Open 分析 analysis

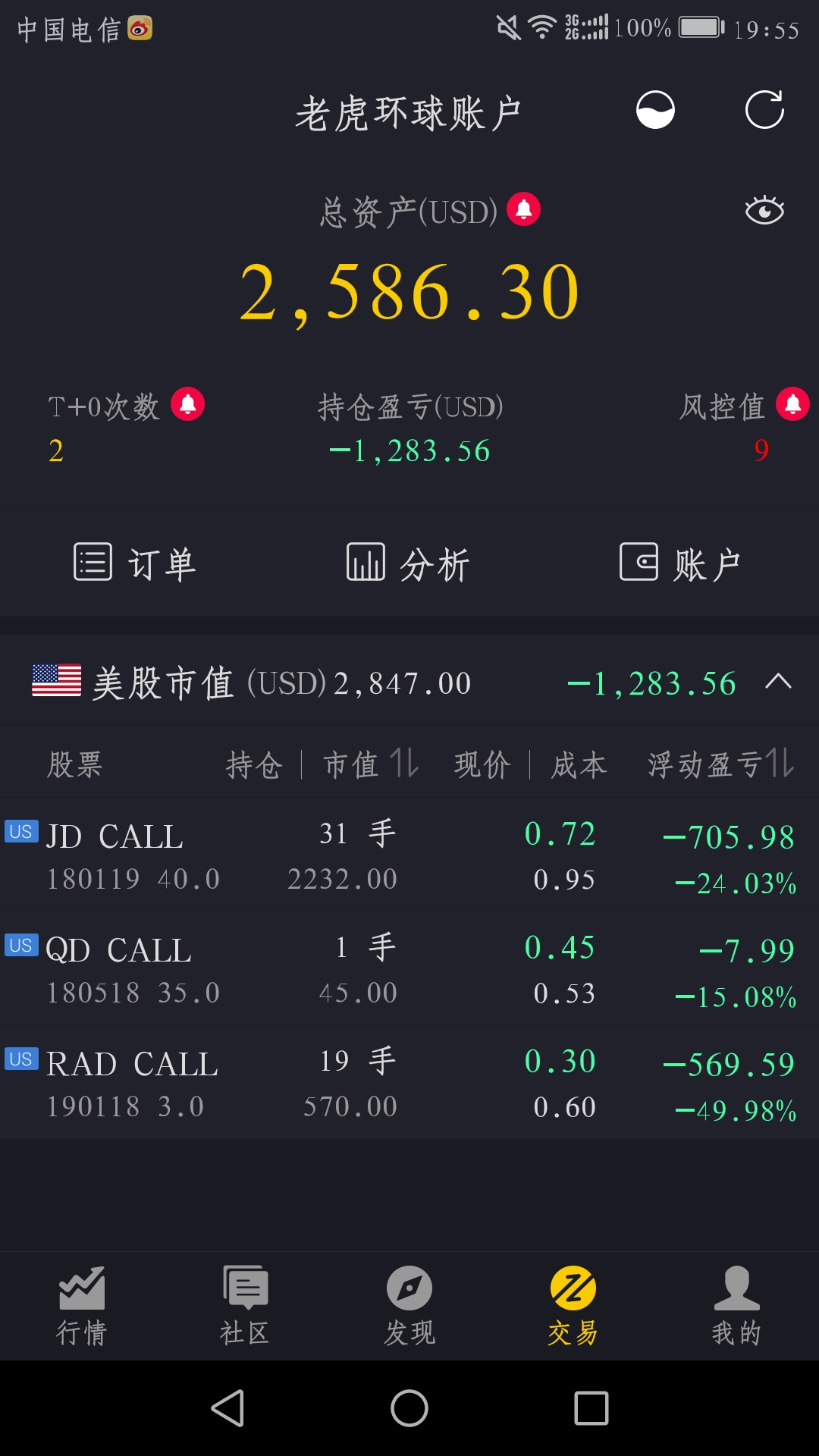409,563
